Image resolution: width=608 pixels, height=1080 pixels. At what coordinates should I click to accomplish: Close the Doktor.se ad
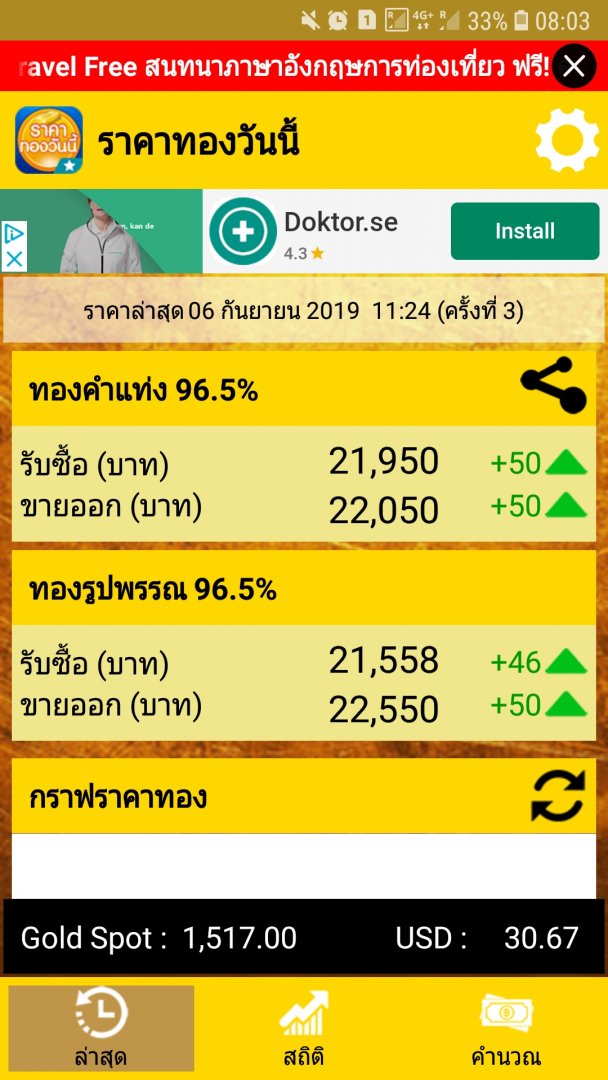[x=14, y=258]
